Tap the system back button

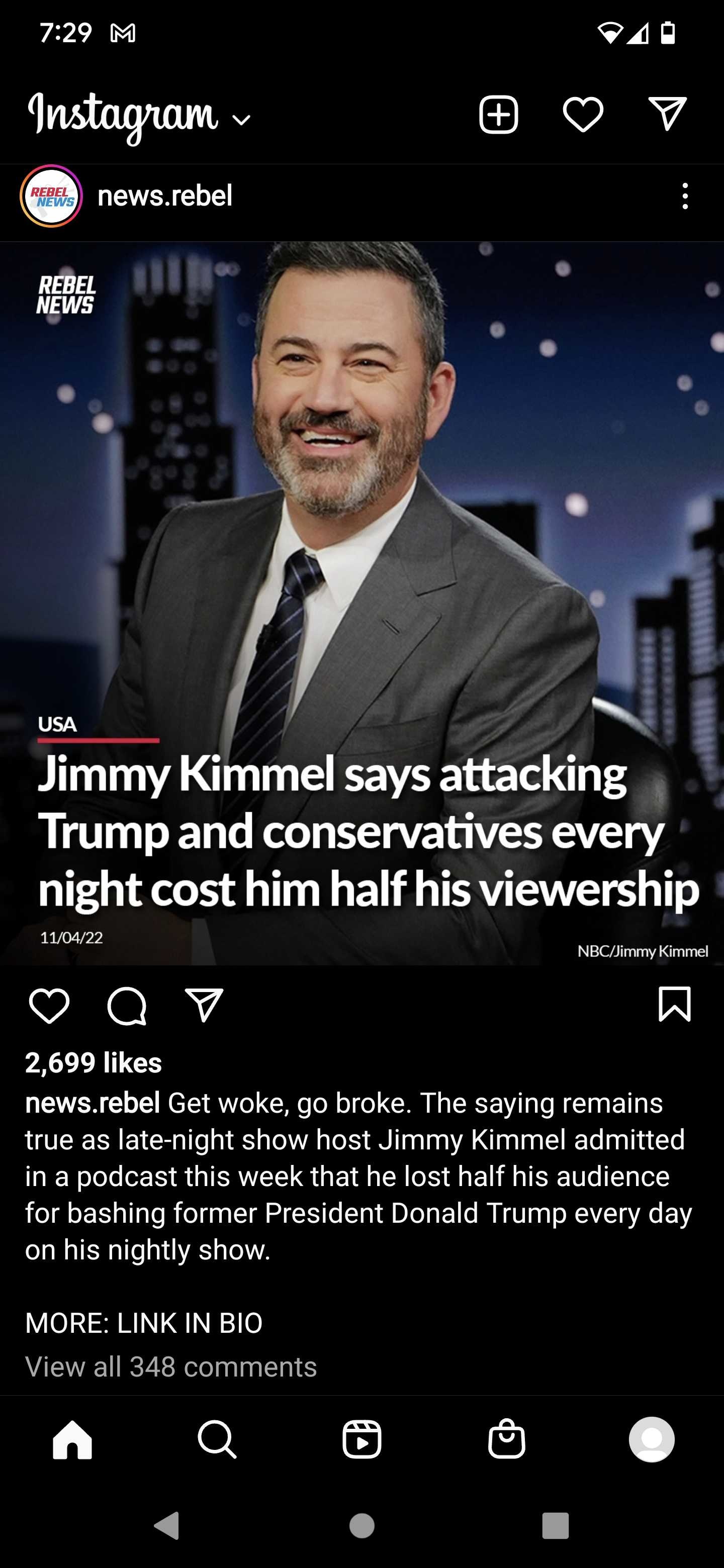167,1525
